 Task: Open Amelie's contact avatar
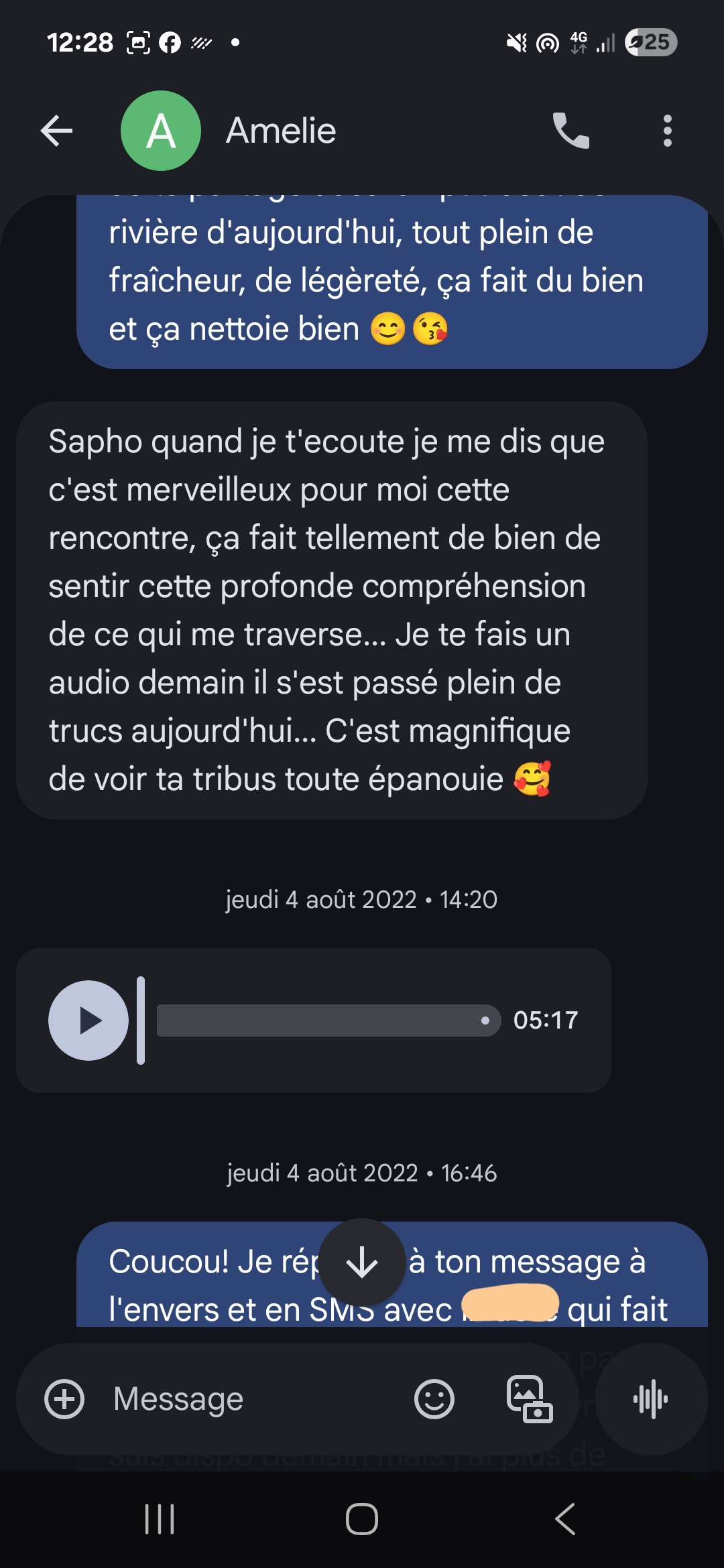pos(161,131)
